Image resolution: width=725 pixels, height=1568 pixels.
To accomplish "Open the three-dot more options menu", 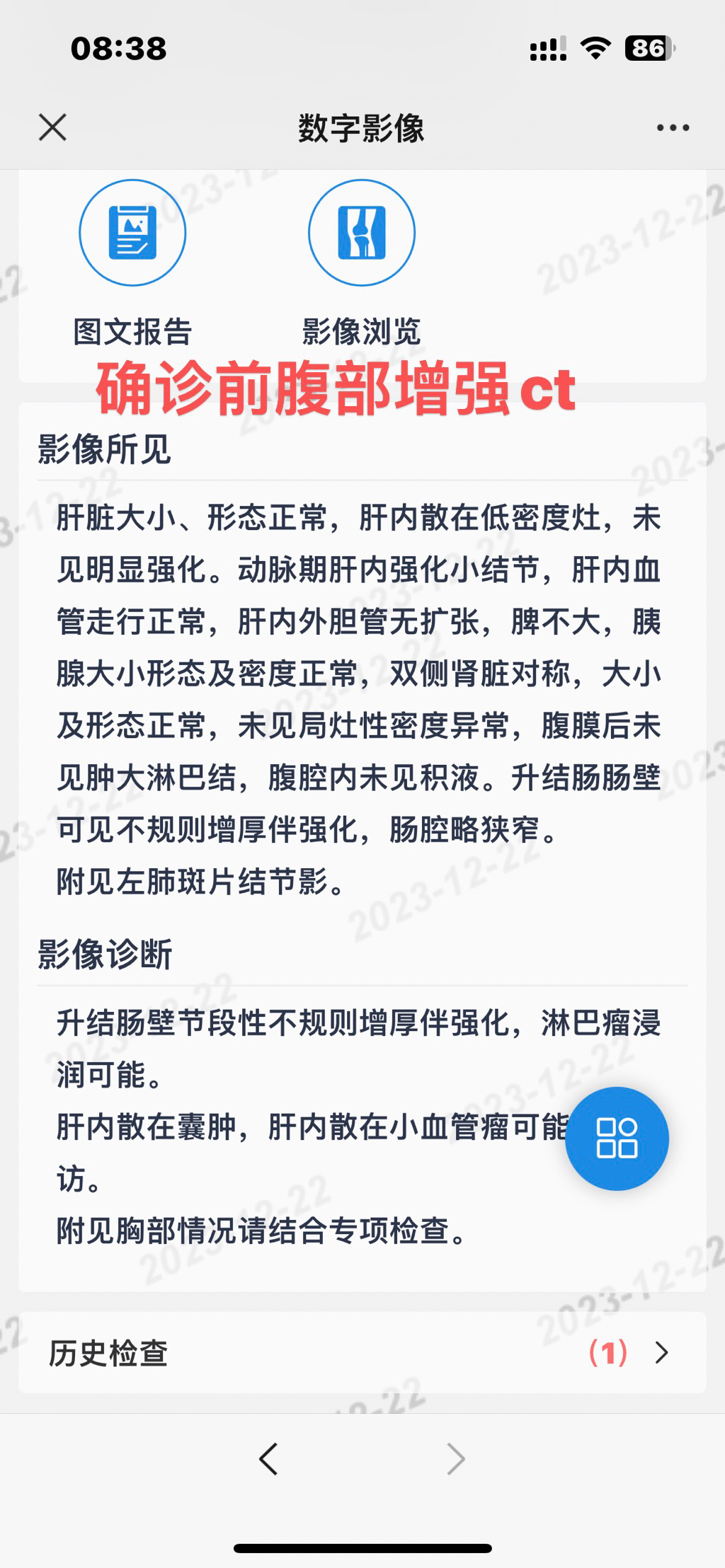I will tap(673, 128).
